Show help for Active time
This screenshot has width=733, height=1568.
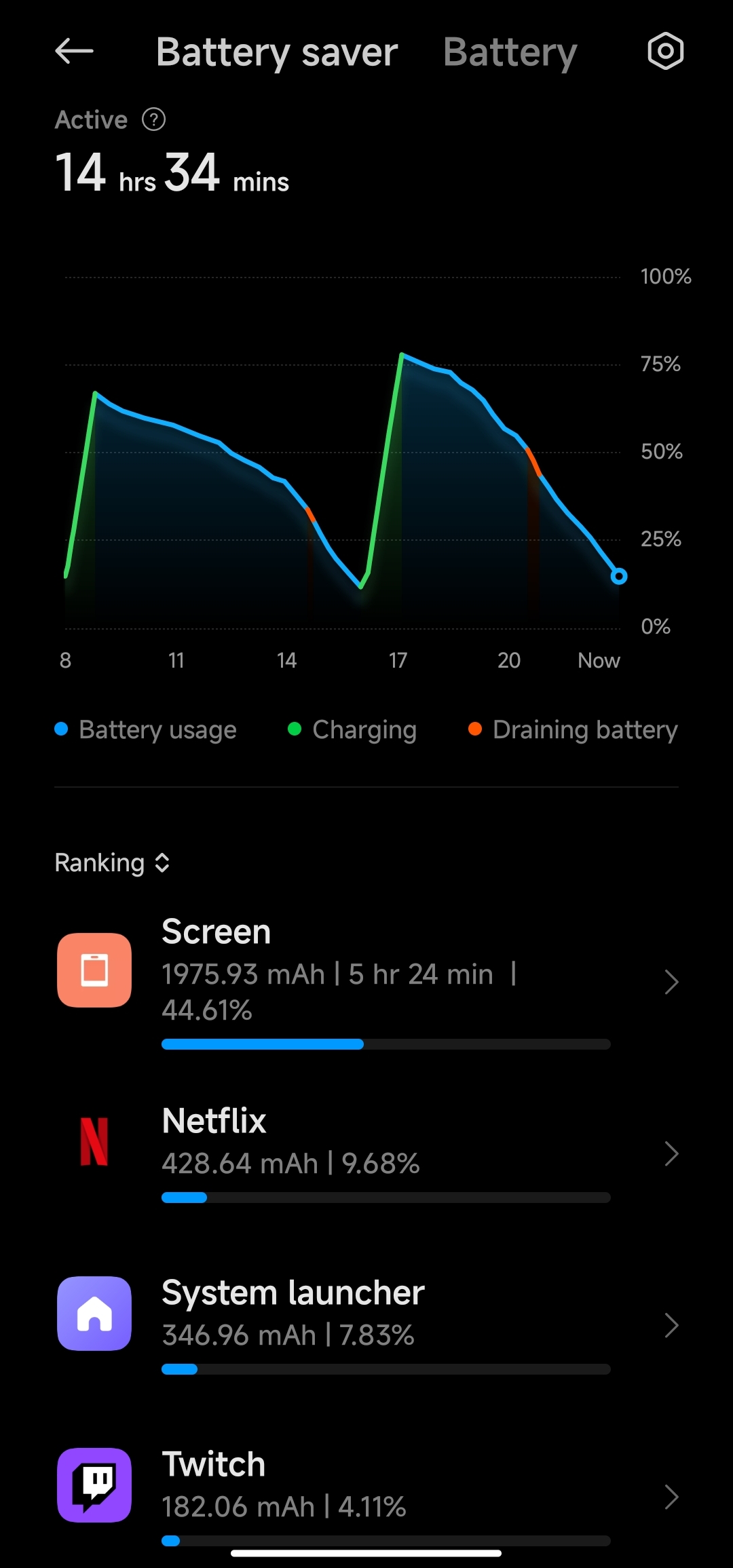click(x=153, y=120)
